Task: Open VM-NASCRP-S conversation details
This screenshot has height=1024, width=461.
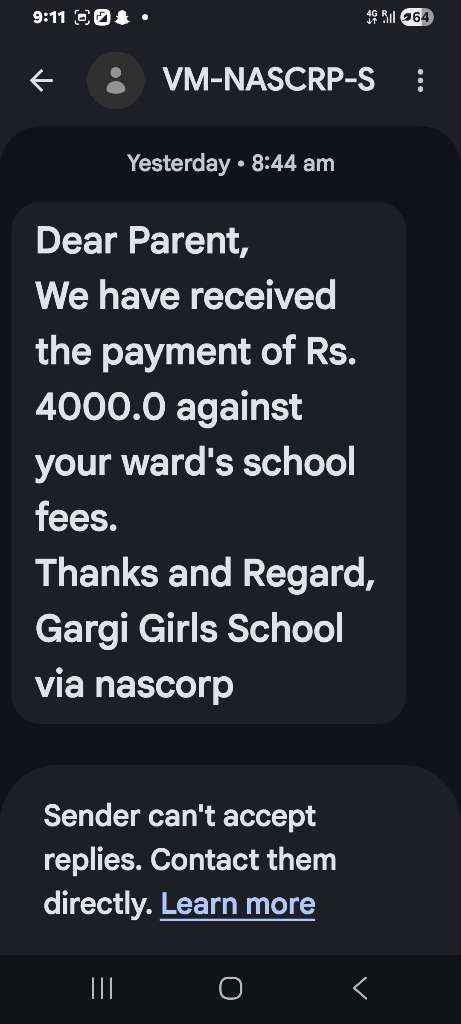Action: (269, 80)
